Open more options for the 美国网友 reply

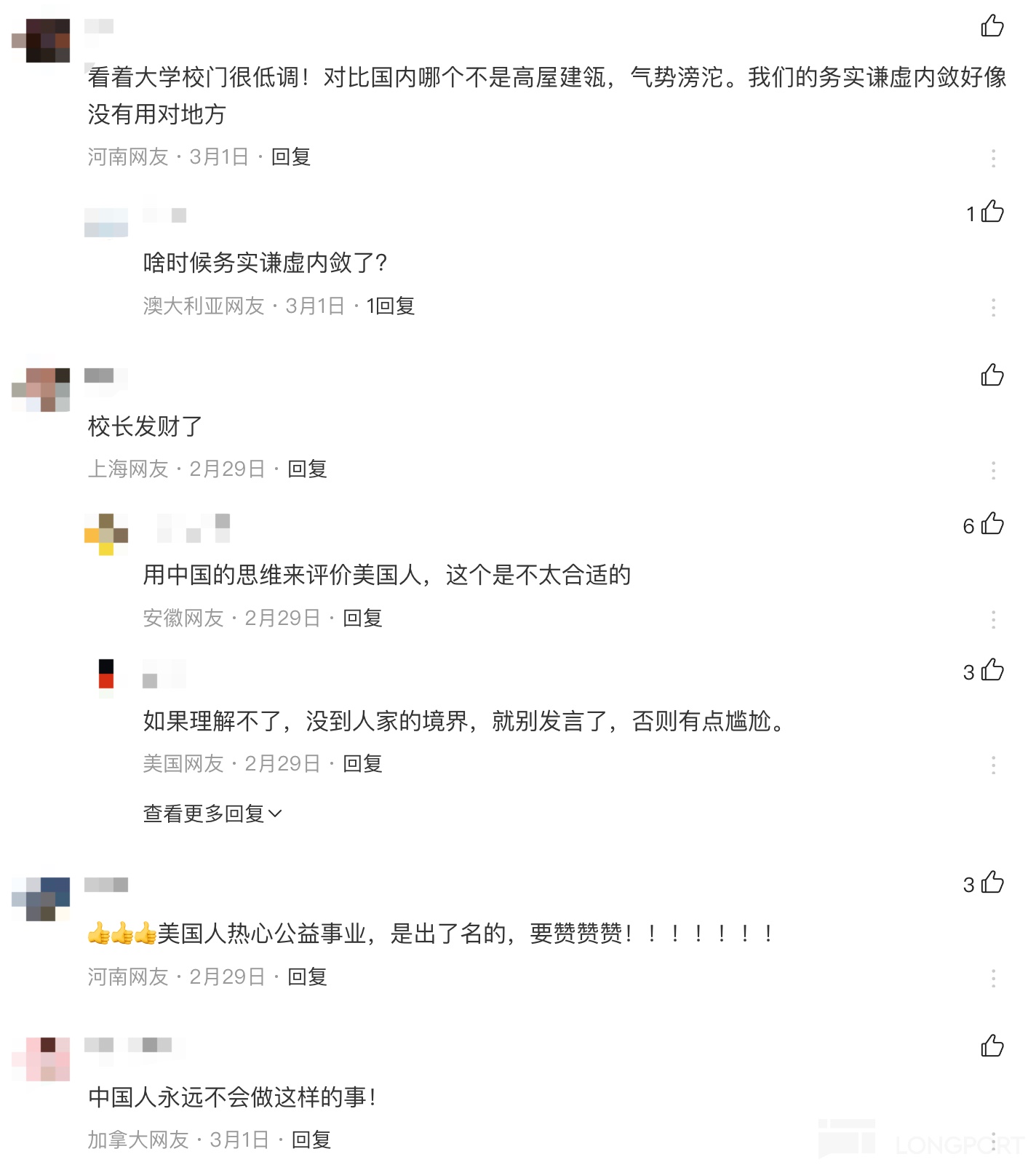[x=993, y=765]
